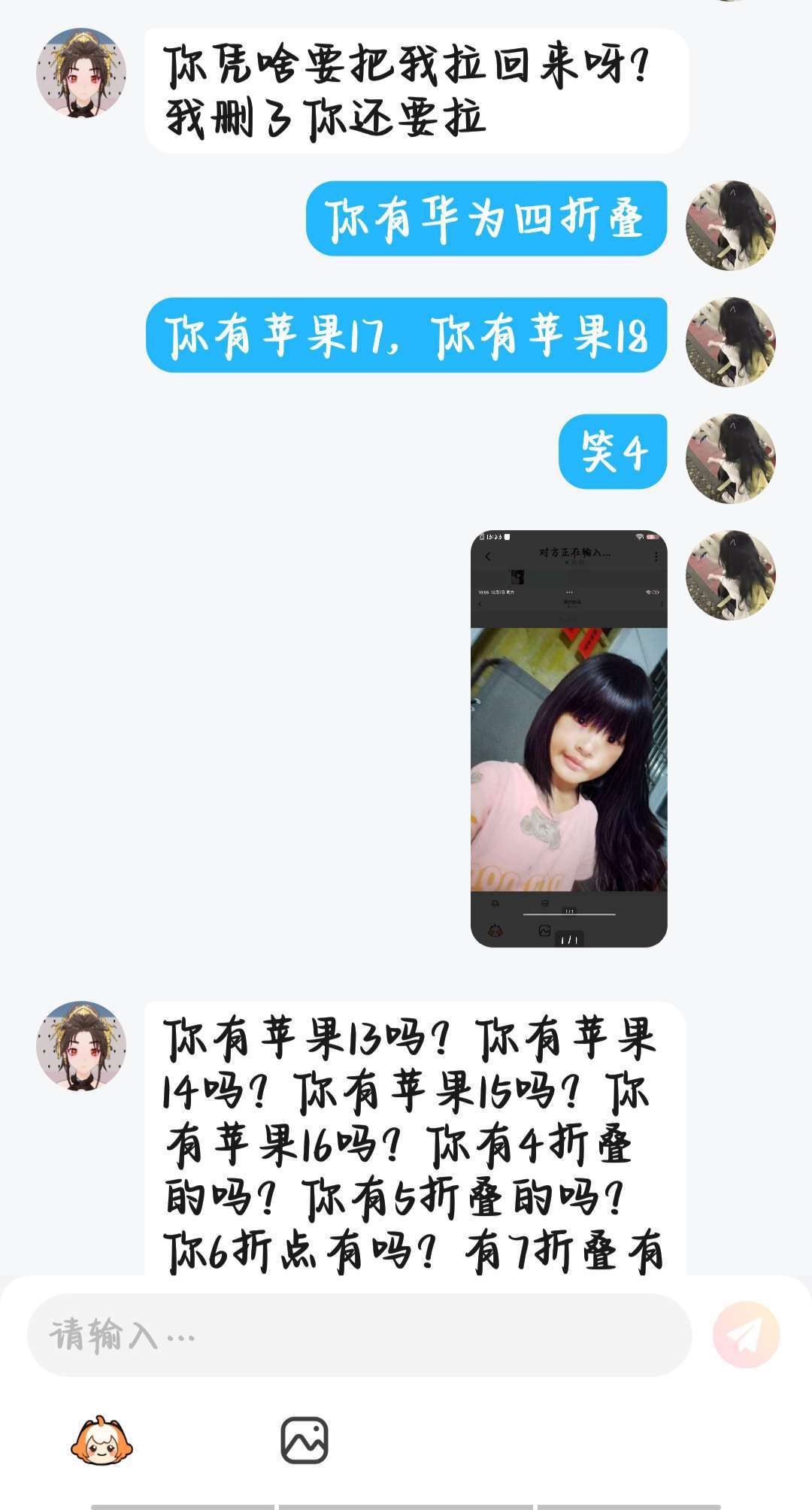
Task: Open the picture gallery to attach an image
Action: (304, 1441)
